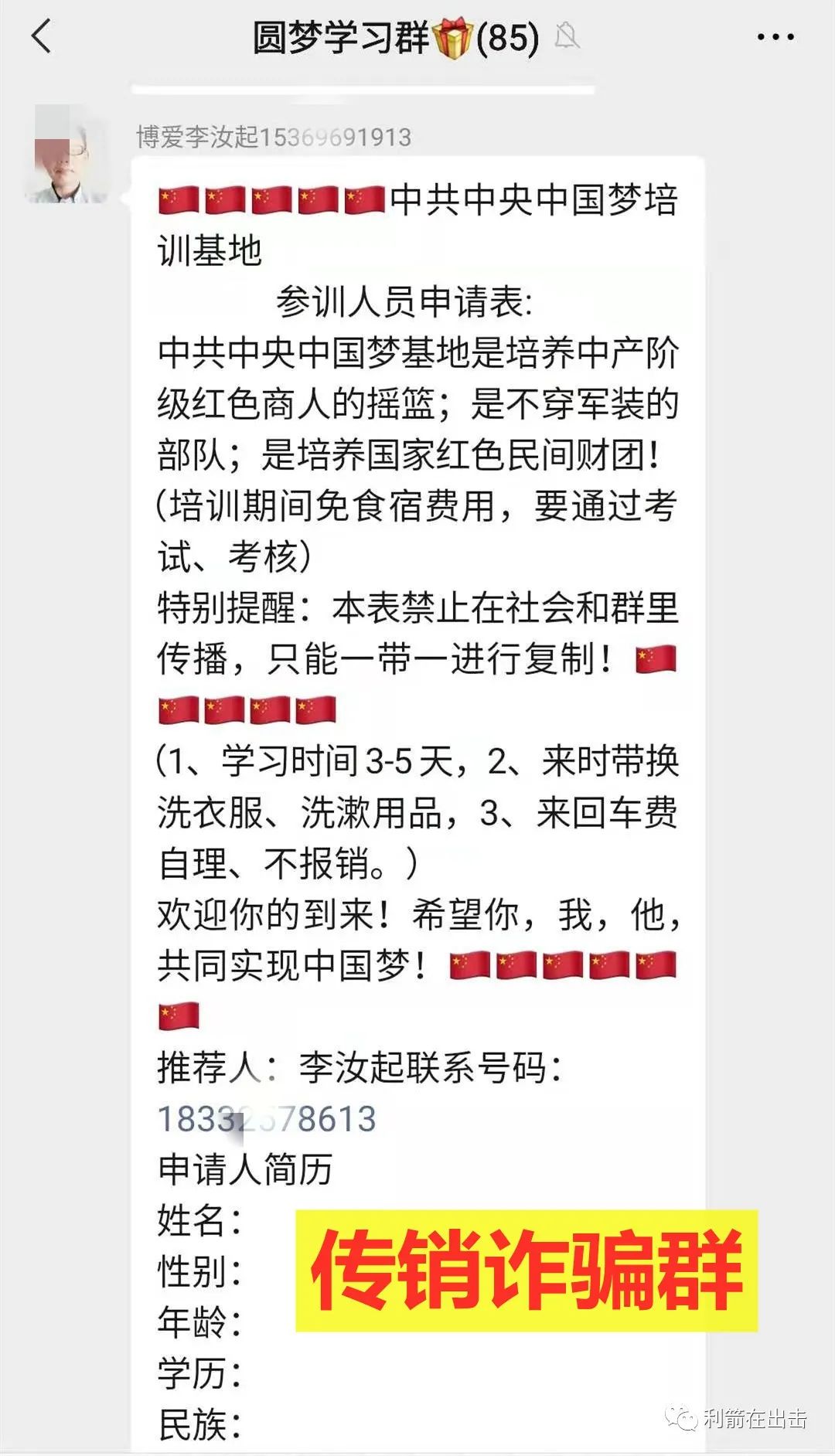Open the group chat overflow menu

click(775, 37)
